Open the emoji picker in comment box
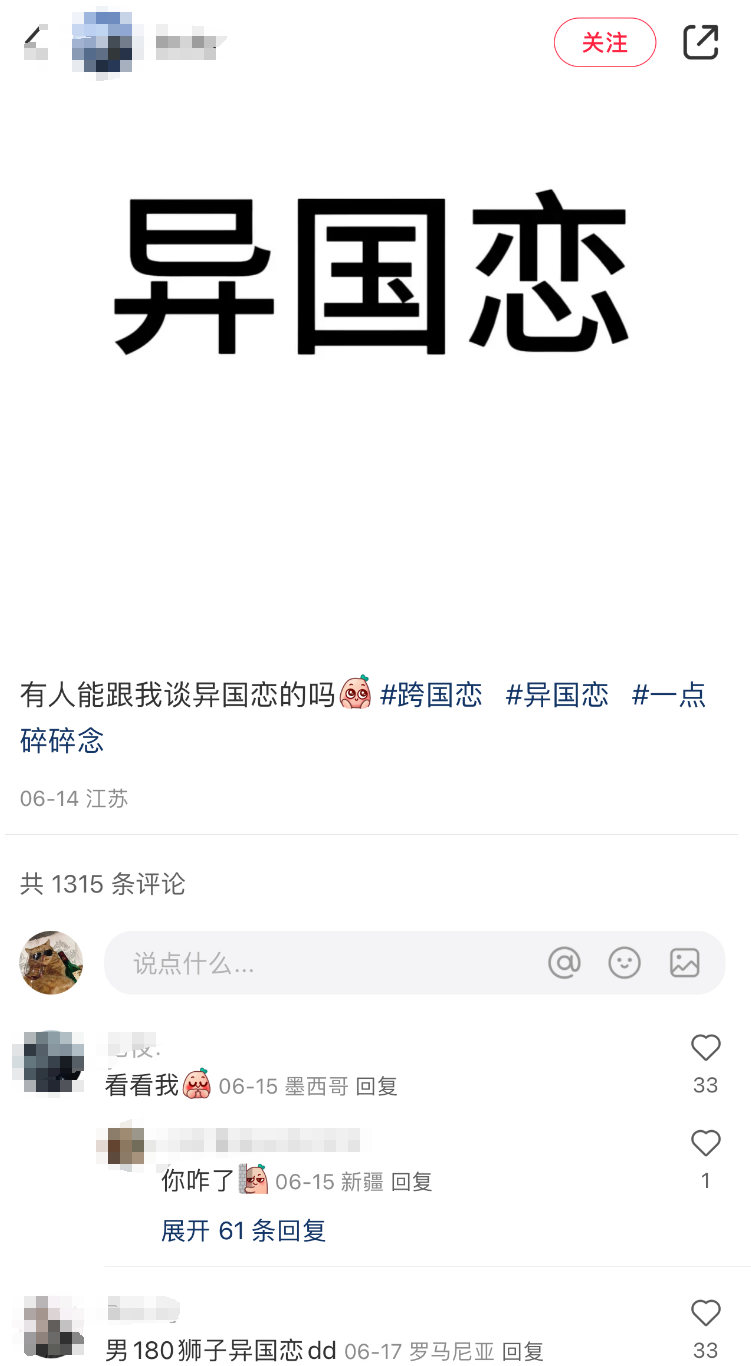The image size is (751, 1366). click(x=625, y=963)
